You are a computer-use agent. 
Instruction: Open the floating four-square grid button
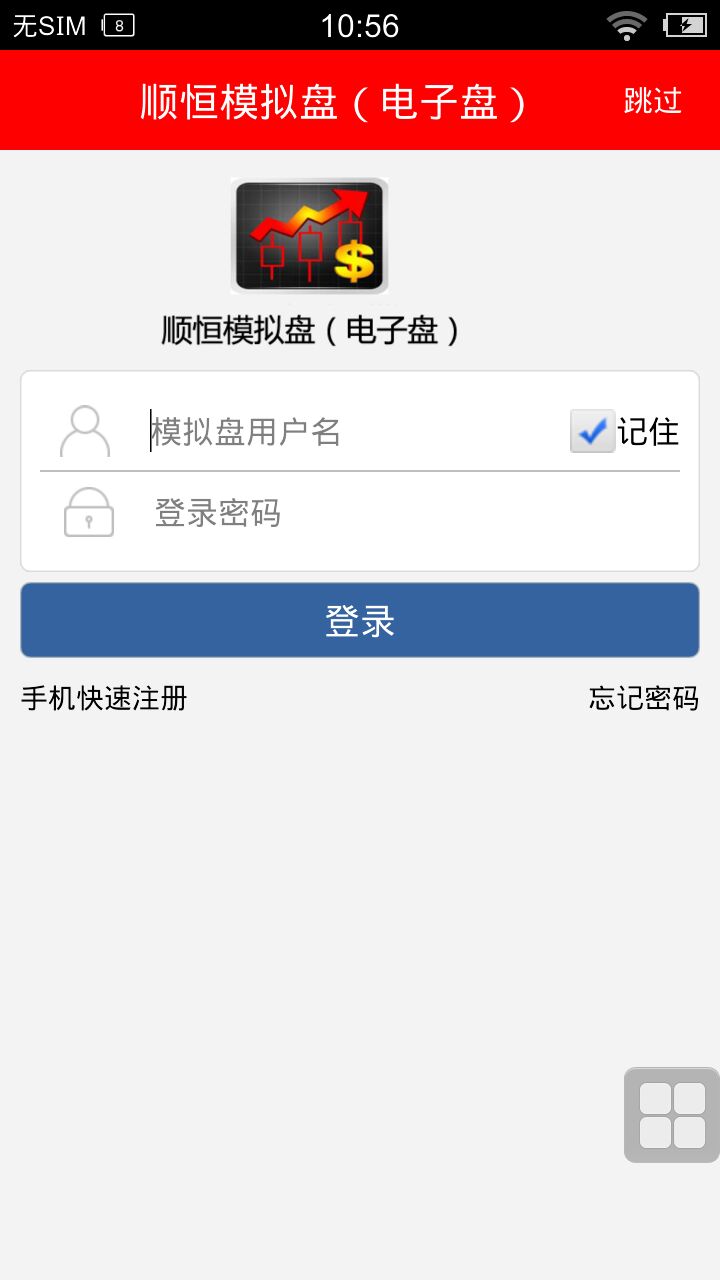click(672, 1115)
